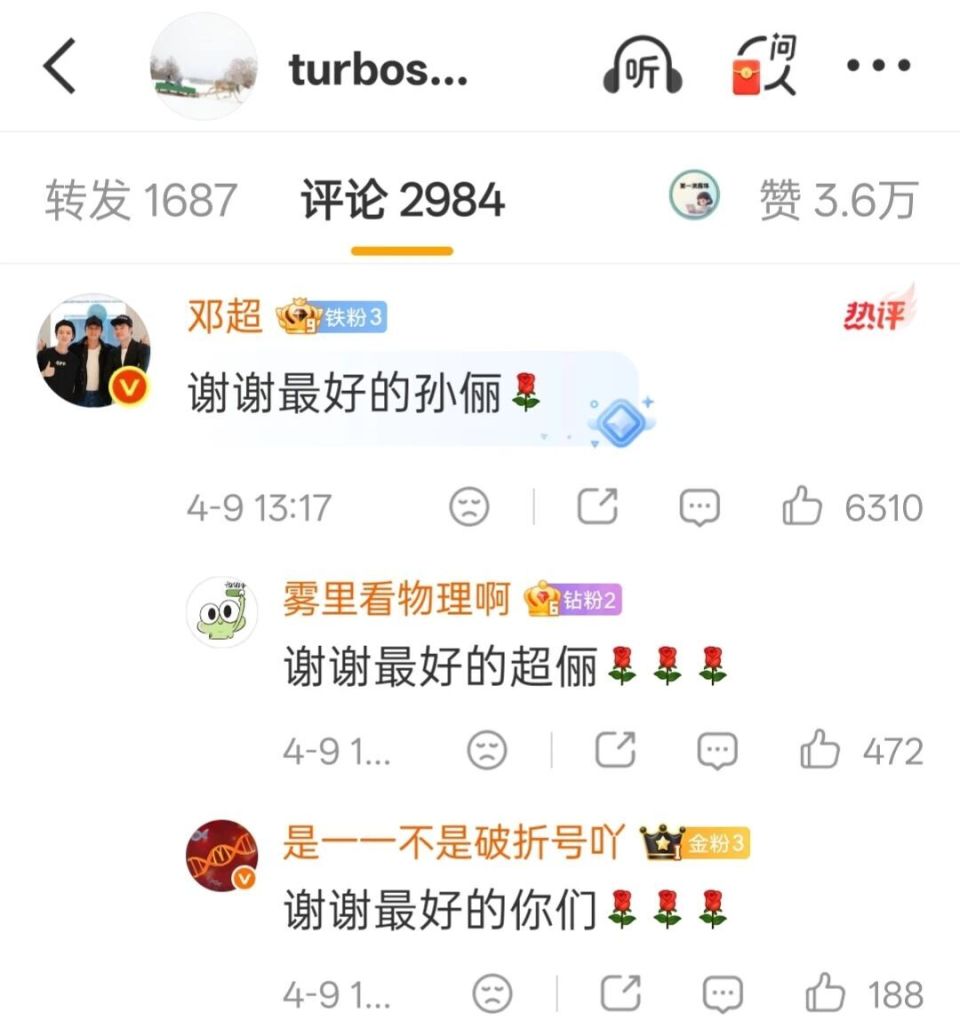Screen dimensions: 960x1029
Task: Like 是一一不是破折号吖's comment showing 188
Action: pos(825,994)
